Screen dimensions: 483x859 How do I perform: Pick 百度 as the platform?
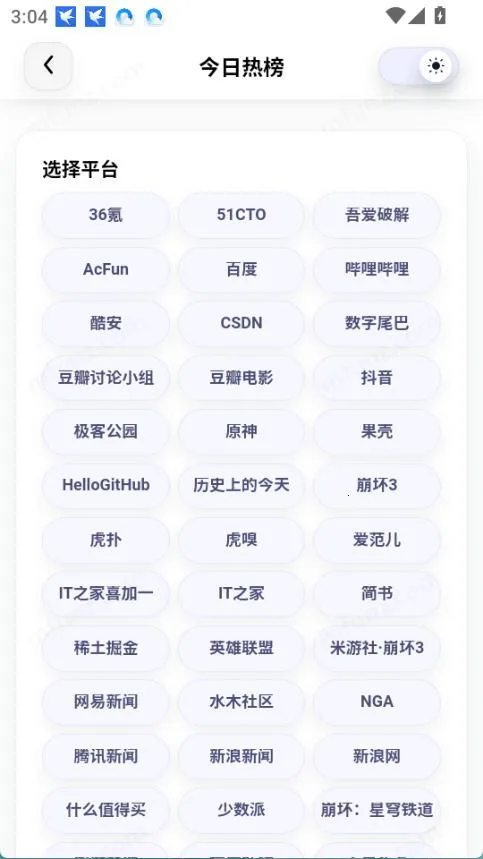(241, 269)
